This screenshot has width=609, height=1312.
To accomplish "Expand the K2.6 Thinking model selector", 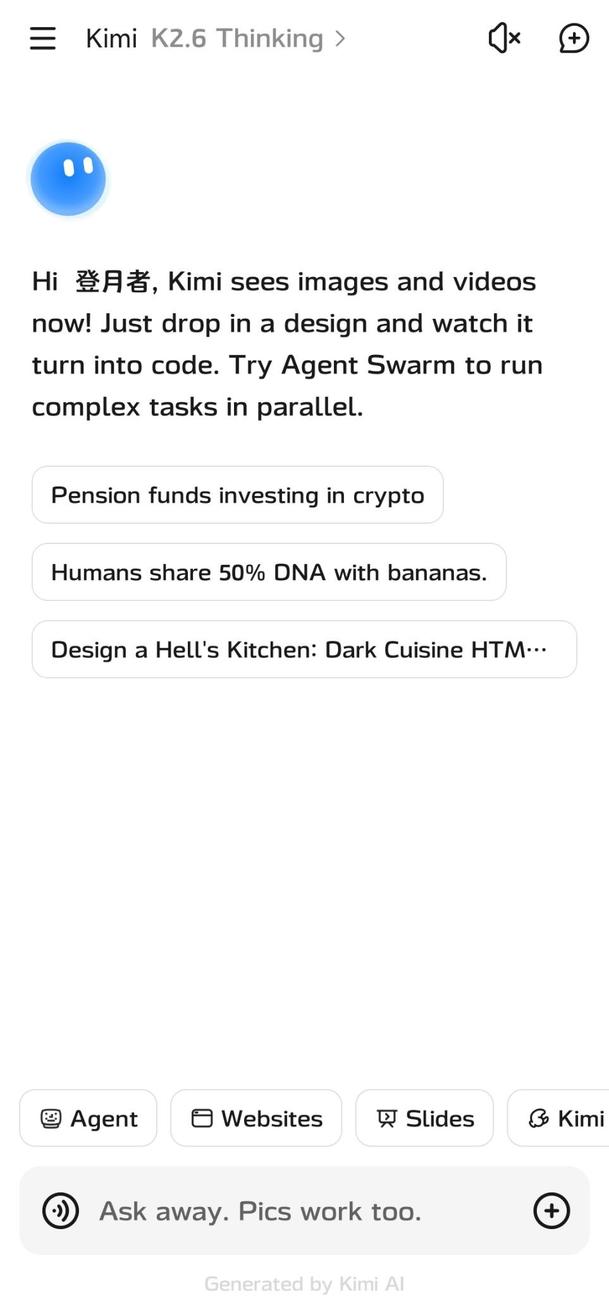I will pyautogui.click(x=247, y=39).
